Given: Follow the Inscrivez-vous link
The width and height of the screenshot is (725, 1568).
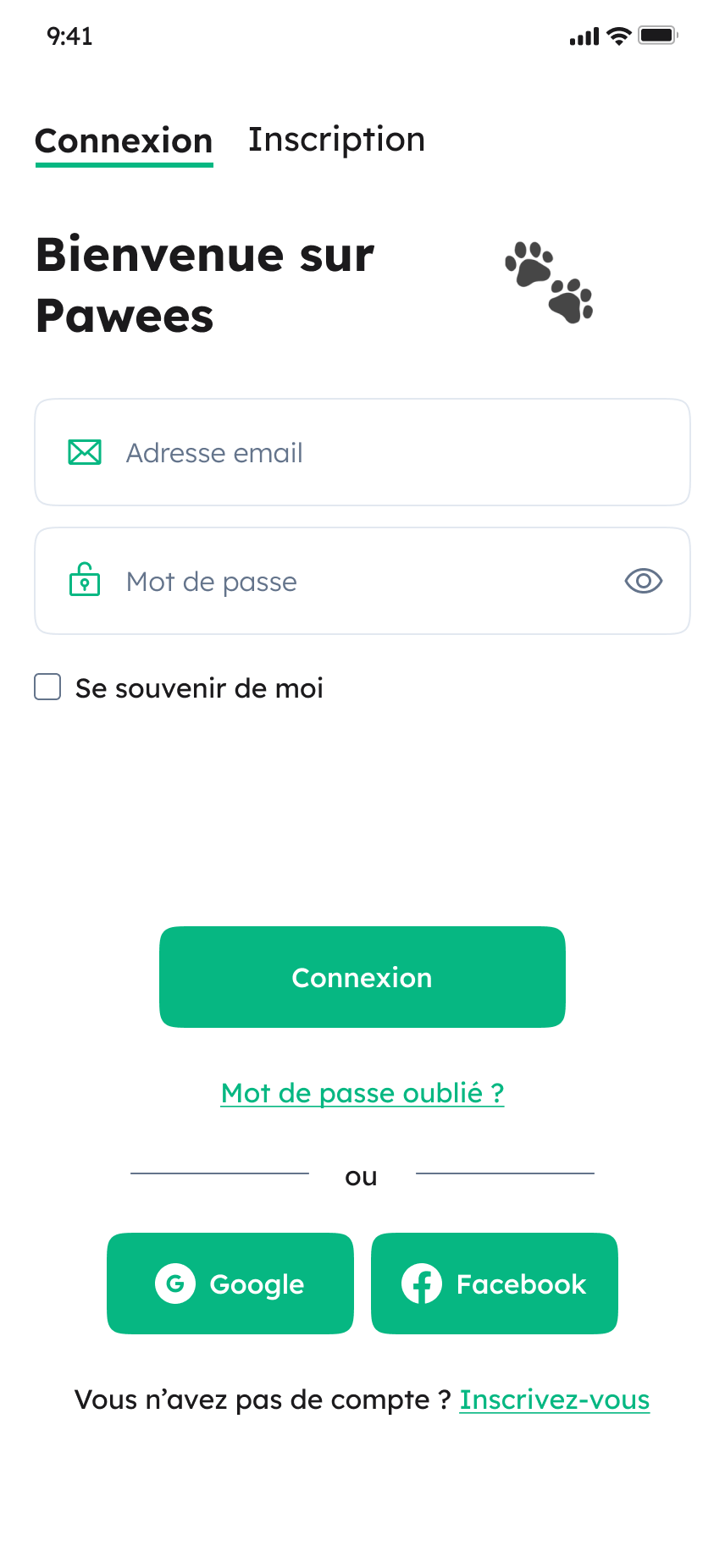Looking at the screenshot, I should coord(555,1400).
